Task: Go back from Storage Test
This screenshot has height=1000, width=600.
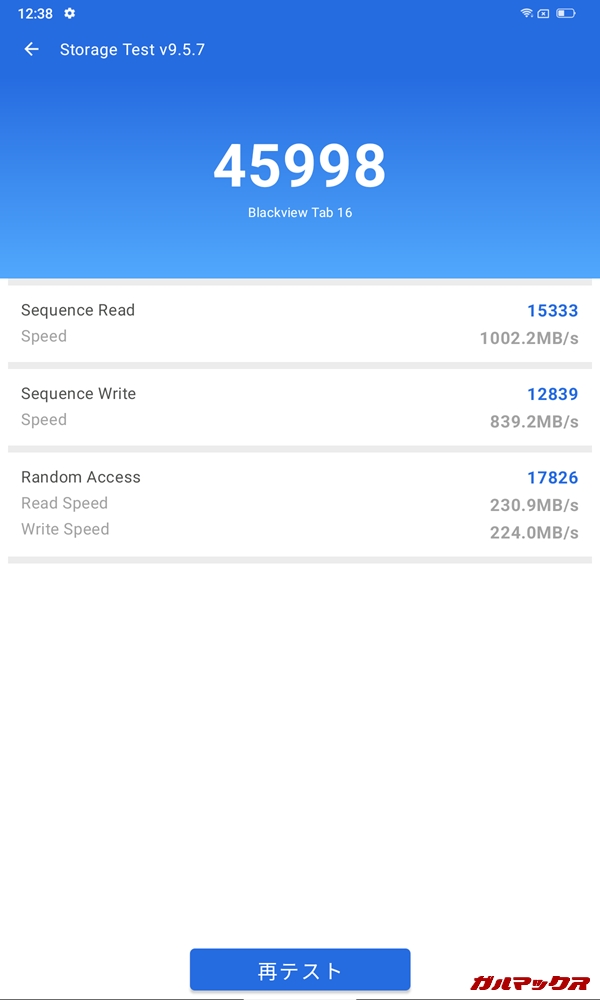Action: click(32, 49)
